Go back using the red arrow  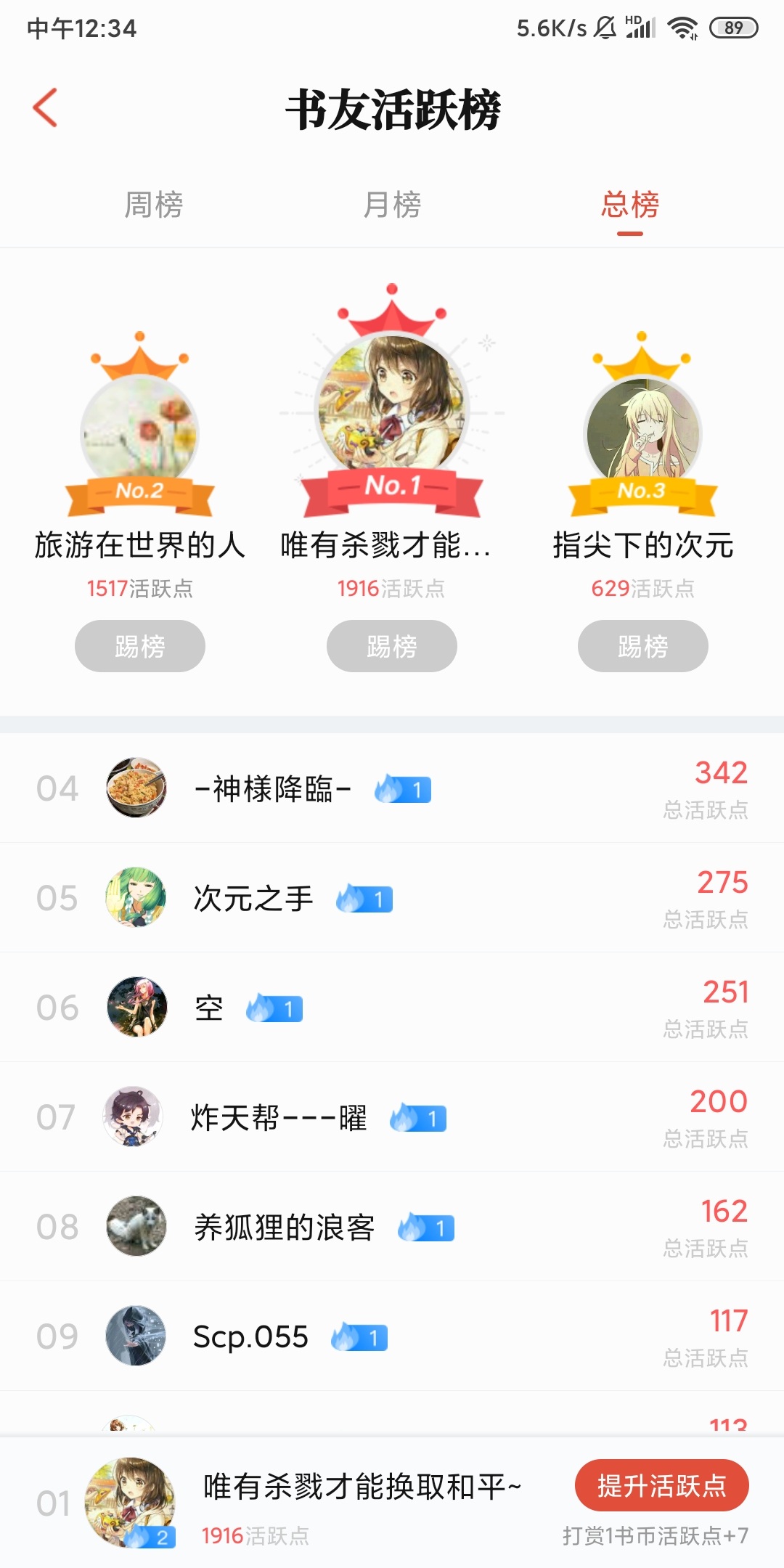[x=45, y=108]
